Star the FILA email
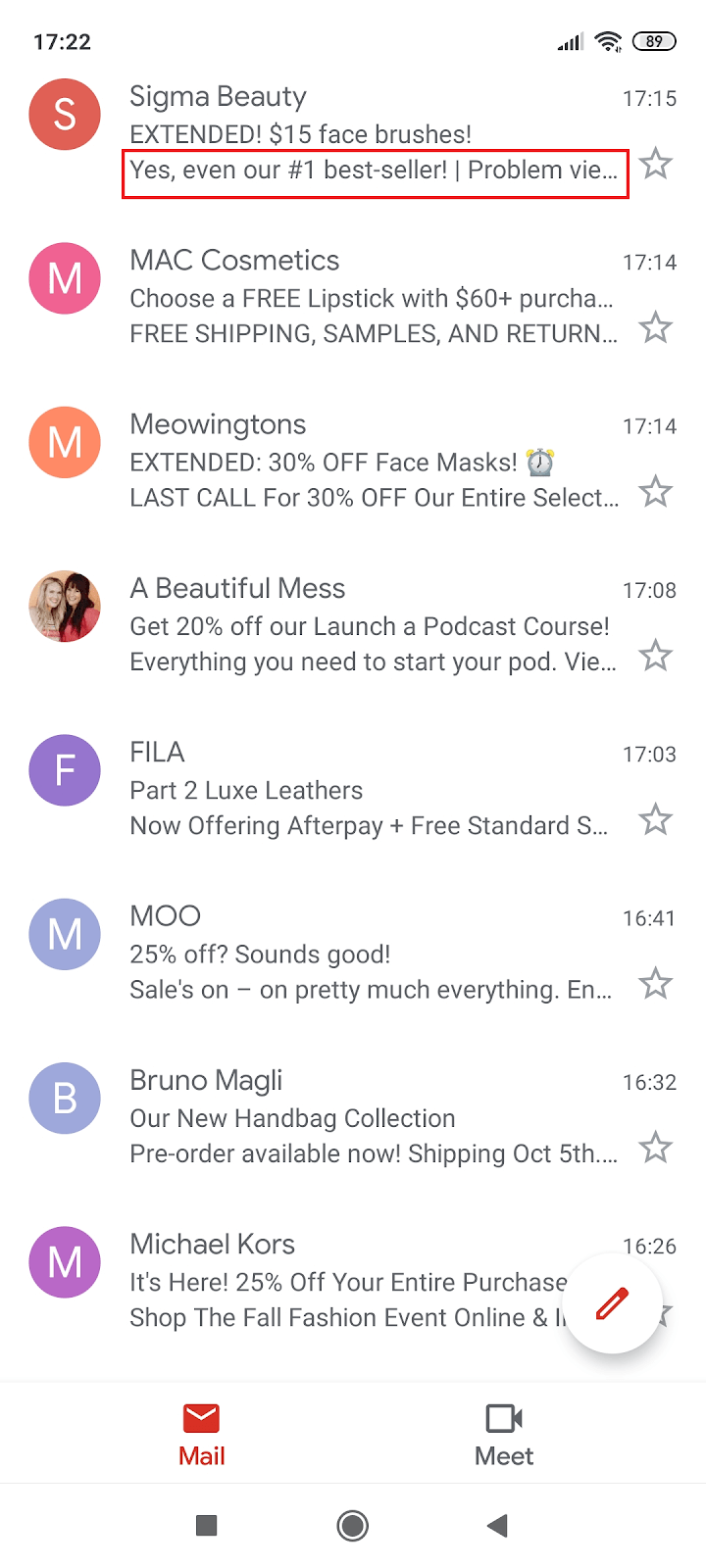This screenshot has width=706, height=1568. coord(655,819)
